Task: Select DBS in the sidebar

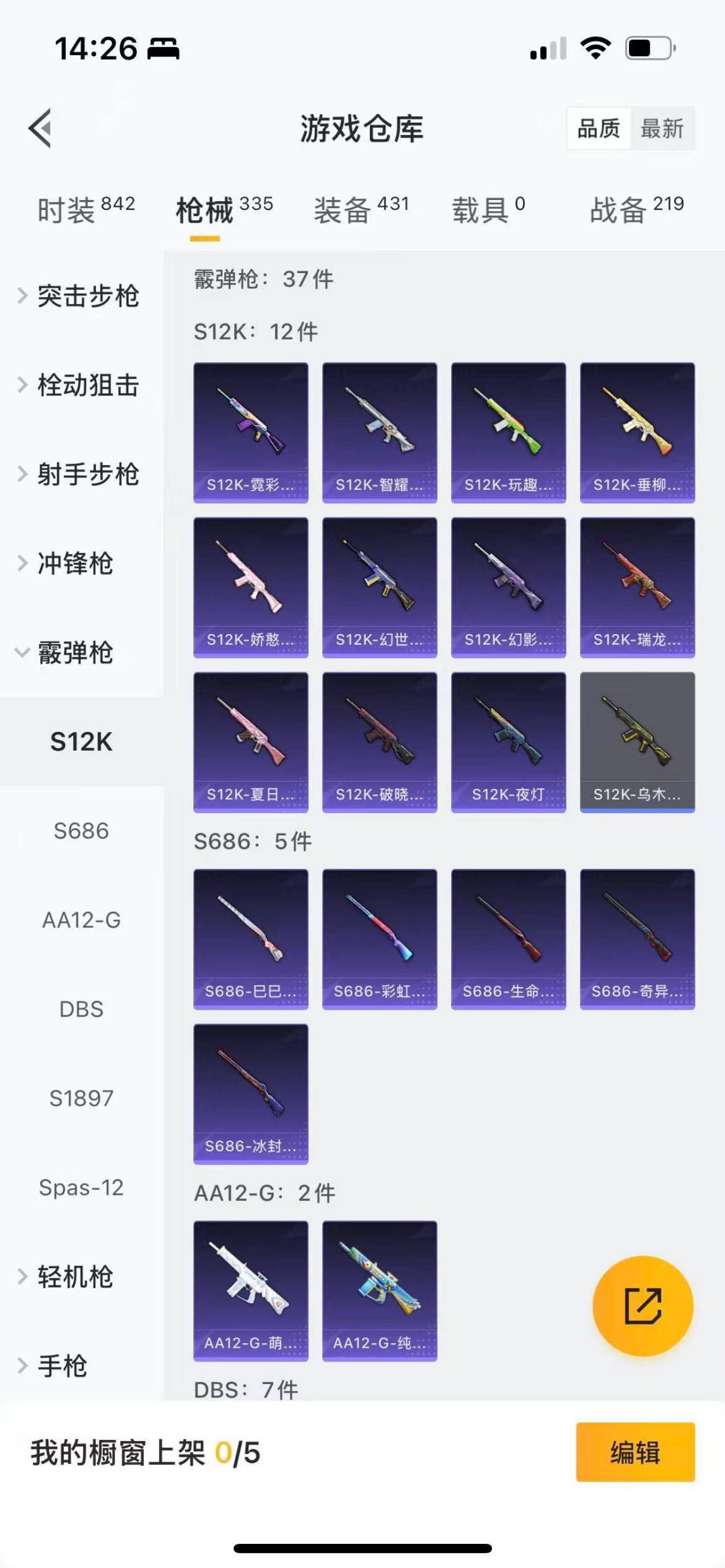Action: coord(82,1009)
